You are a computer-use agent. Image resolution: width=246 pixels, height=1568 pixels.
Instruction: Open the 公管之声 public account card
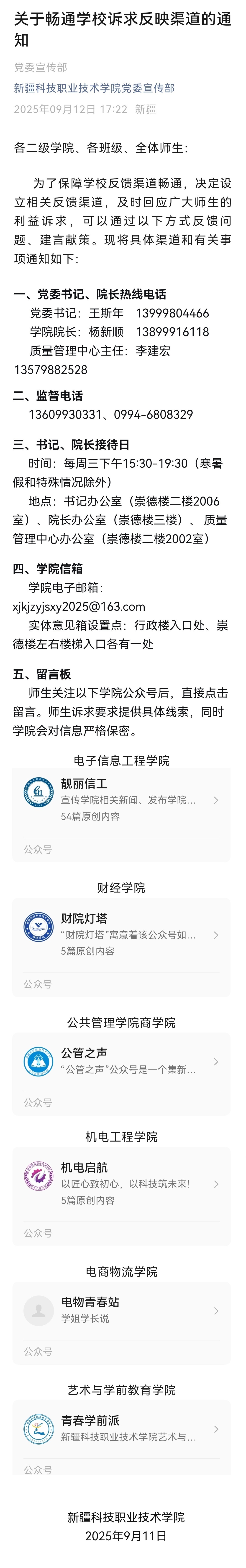pos(121,1061)
